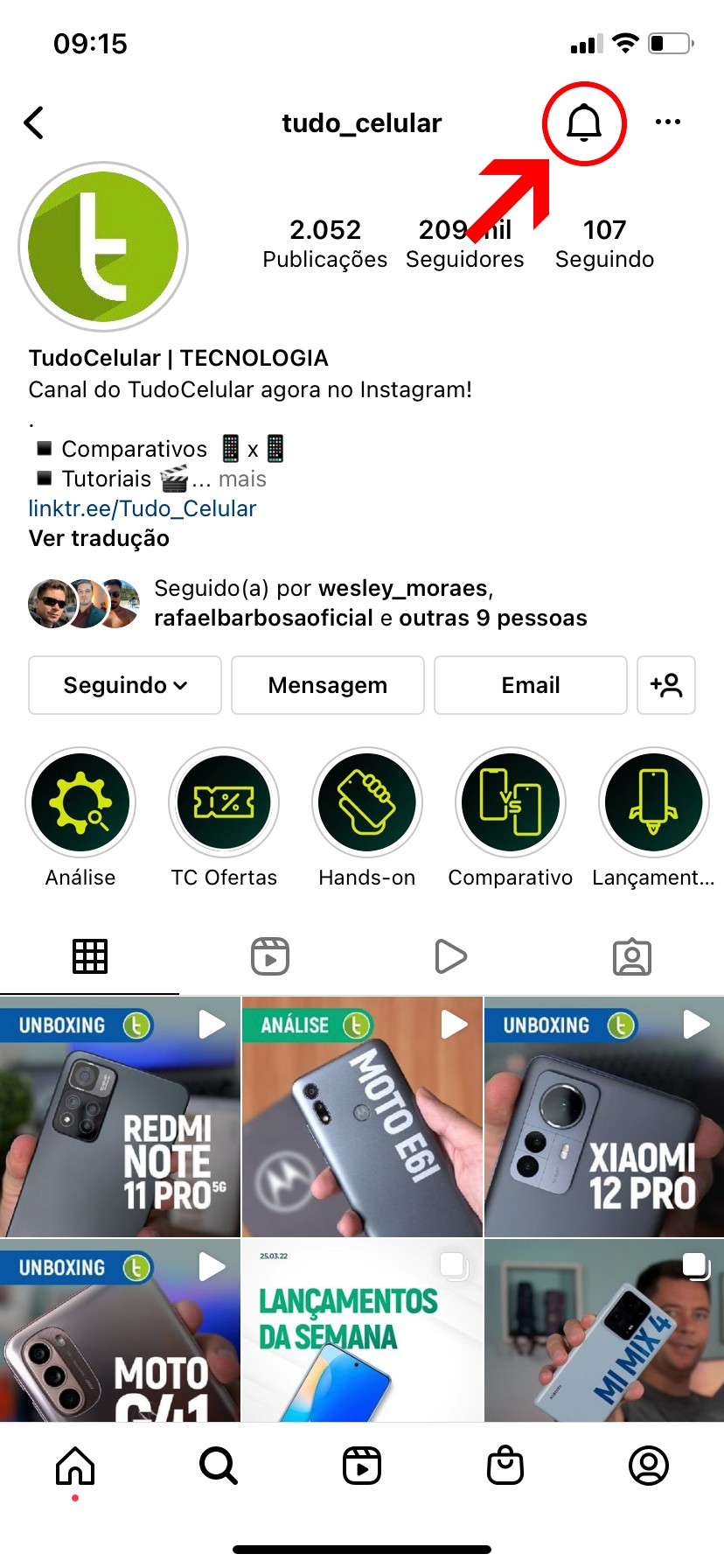Open the Comparativo highlight
The height and width of the screenshot is (1568, 724).
pos(511,802)
